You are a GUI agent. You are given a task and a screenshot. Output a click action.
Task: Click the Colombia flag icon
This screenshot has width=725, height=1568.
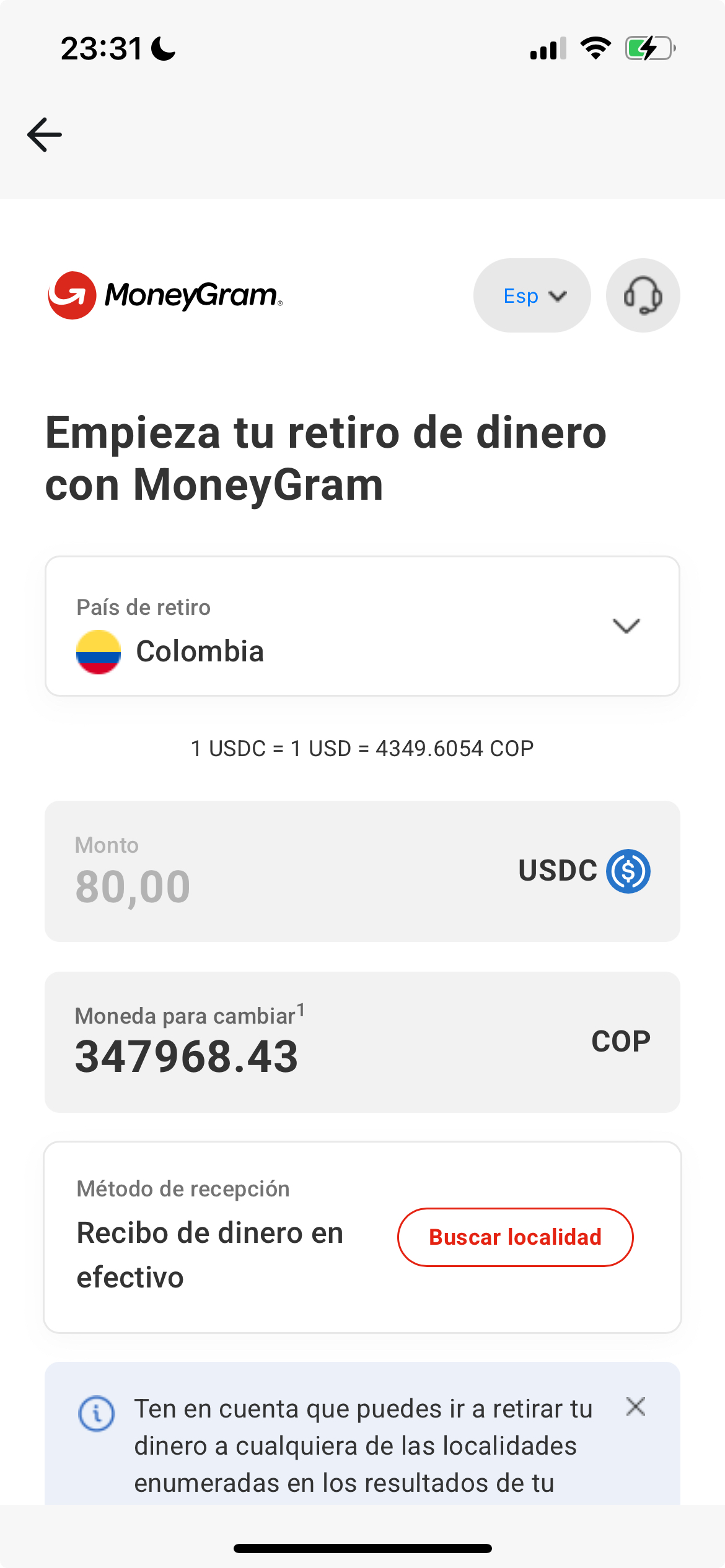(98, 651)
